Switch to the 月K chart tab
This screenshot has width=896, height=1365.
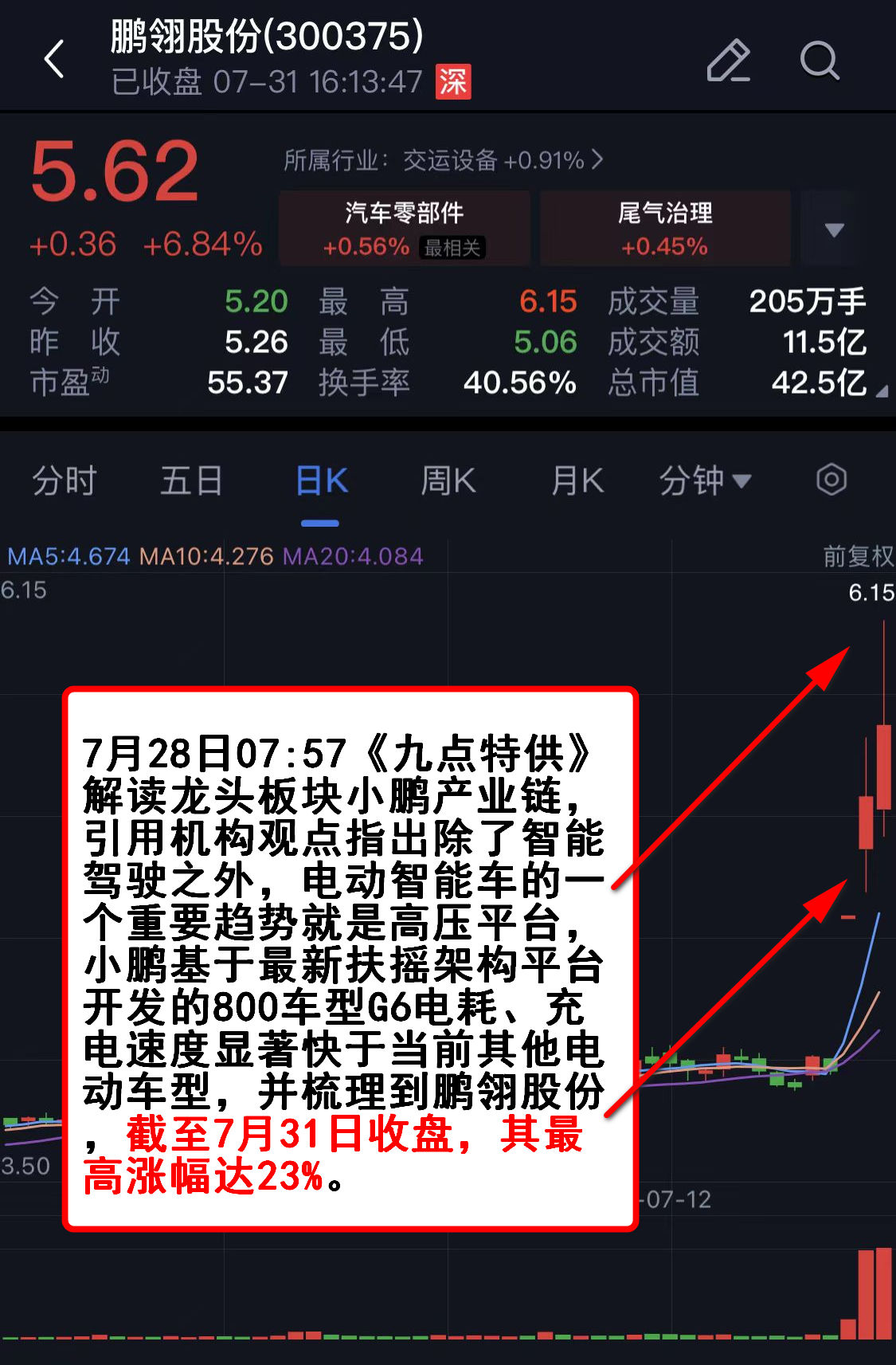click(577, 481)
